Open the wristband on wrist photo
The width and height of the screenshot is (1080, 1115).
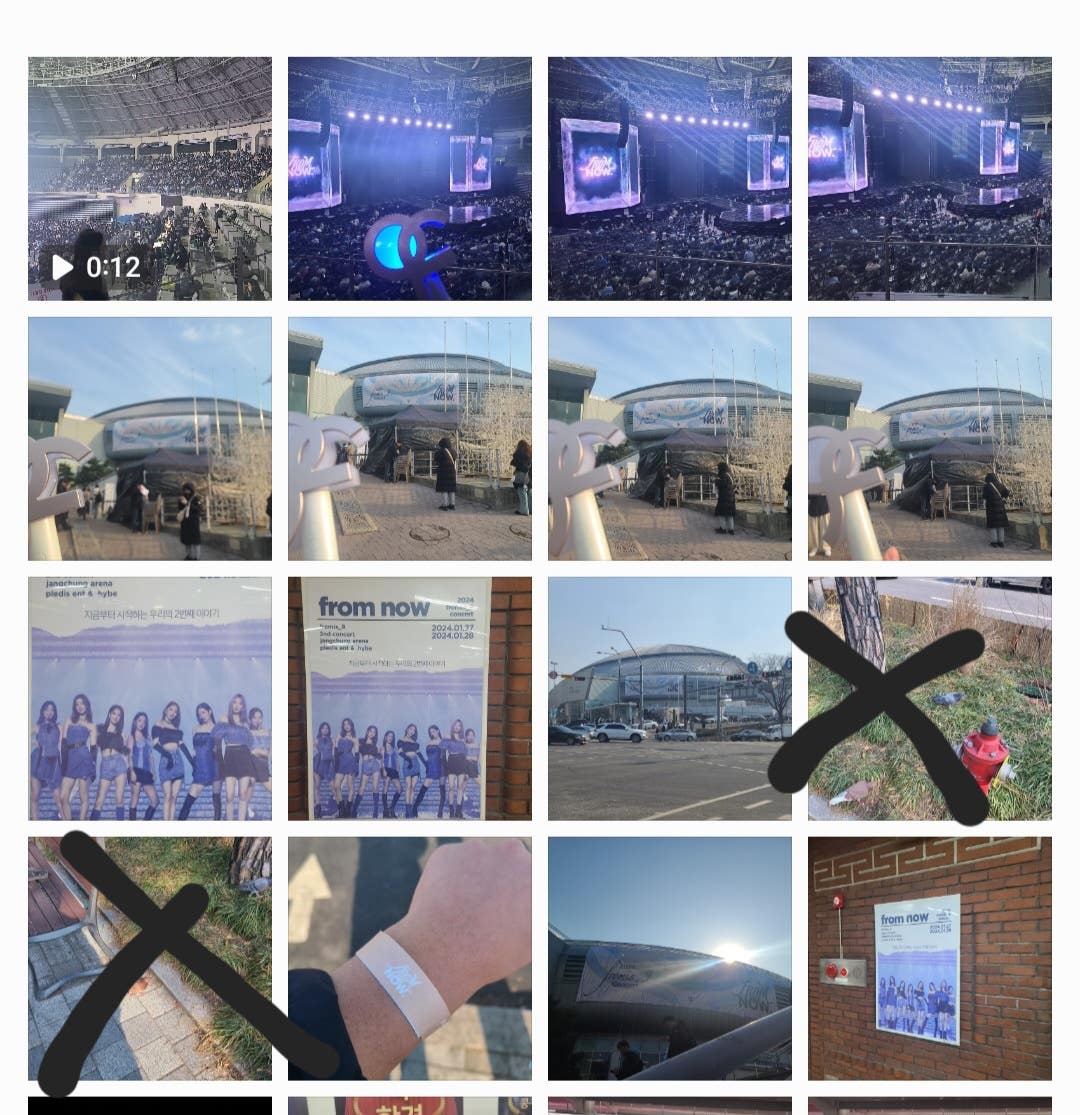tap(410, 958)
